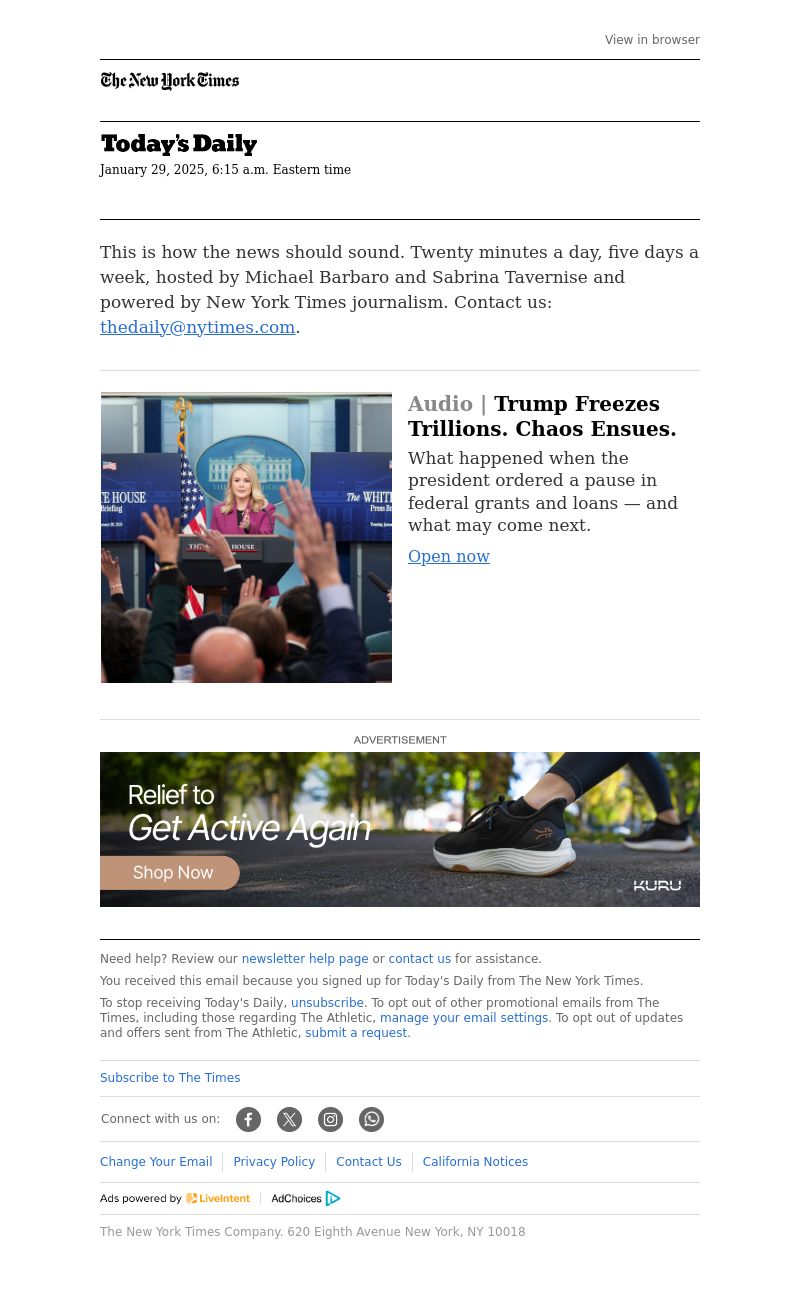
Task: Tap the submit a request link
Action: (356, 1033)
